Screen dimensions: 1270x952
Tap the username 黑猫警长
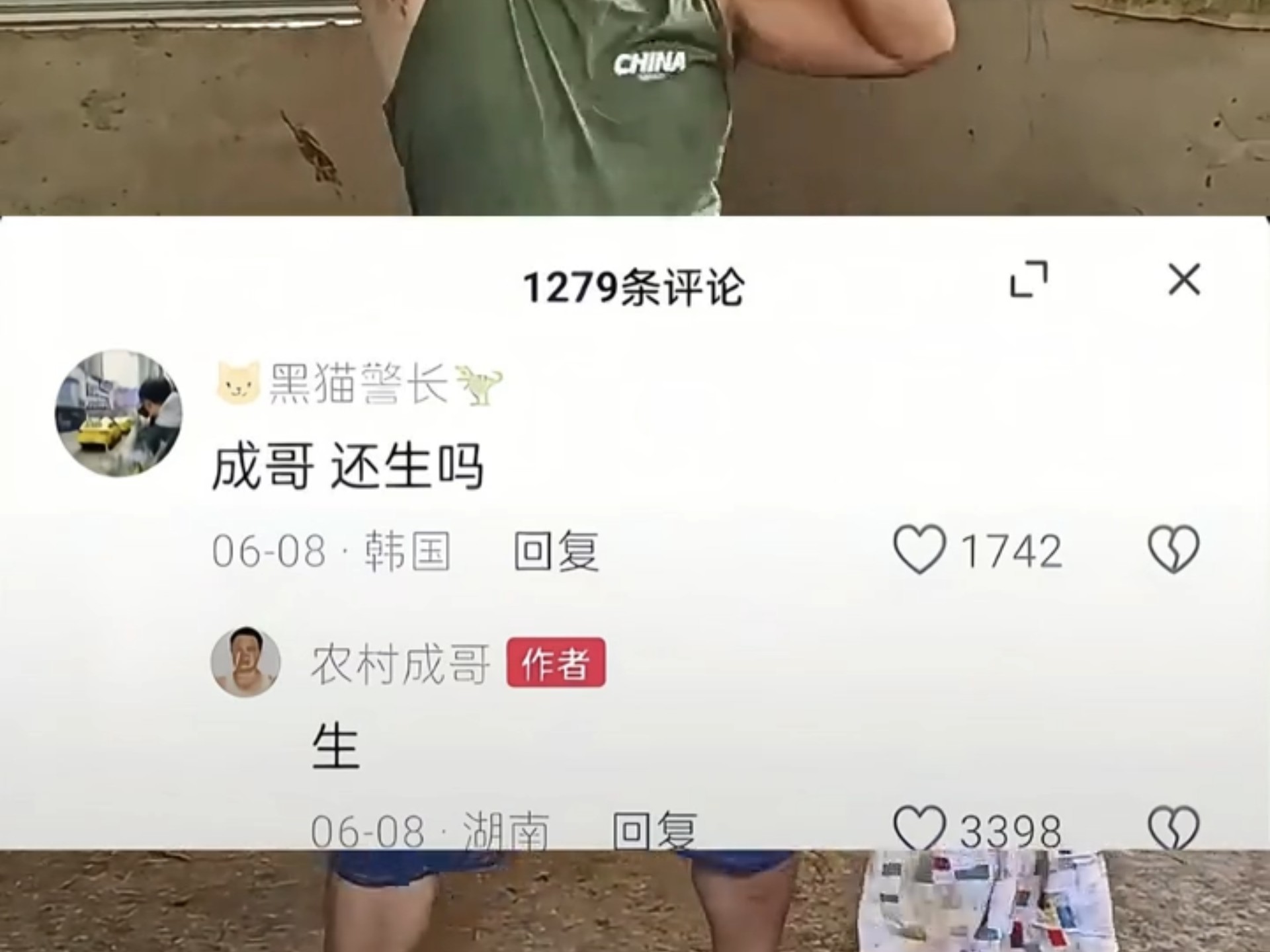(358, 385)
